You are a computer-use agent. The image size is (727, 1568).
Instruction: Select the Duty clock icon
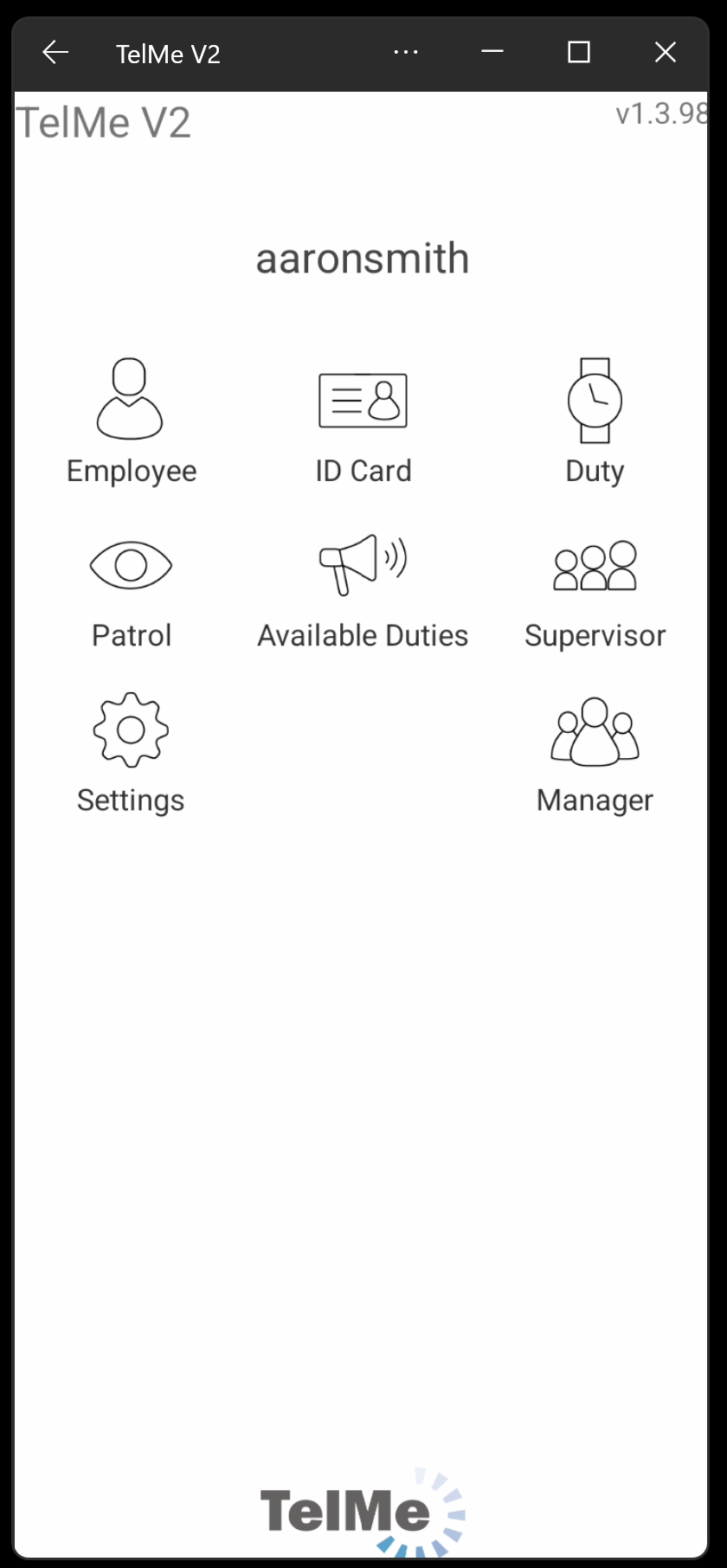pyautogui.click(x=595, y=400)
